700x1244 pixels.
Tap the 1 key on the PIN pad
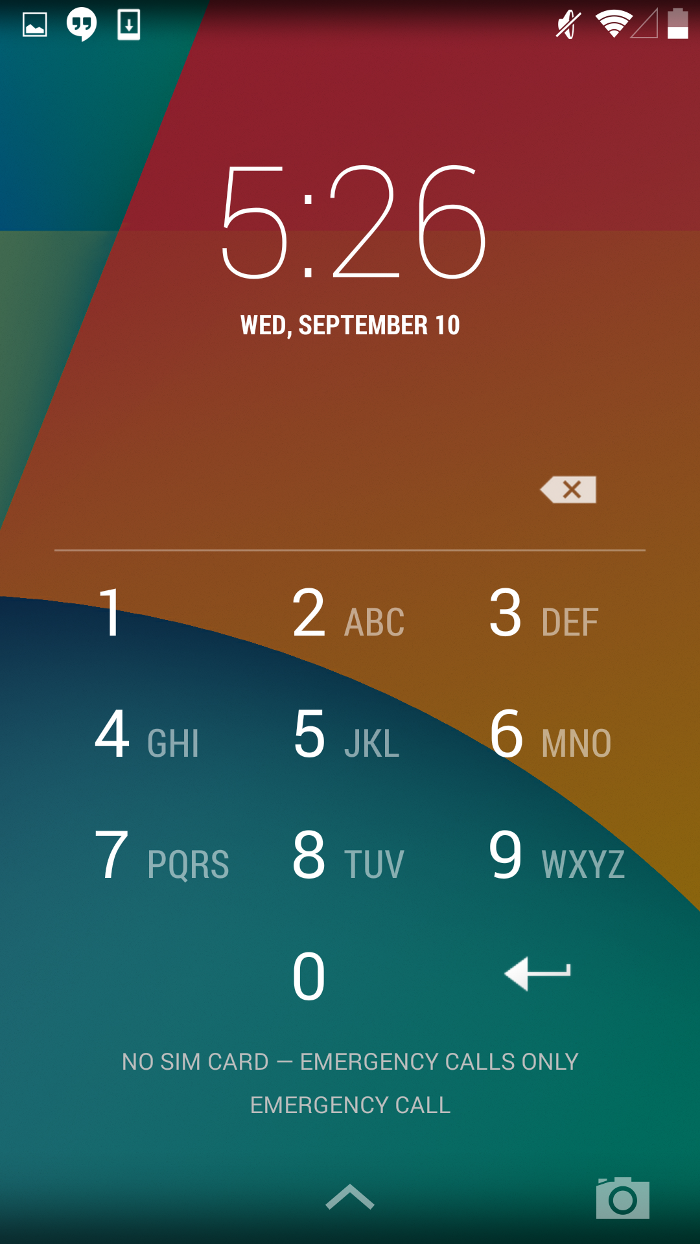[x=110, y=613]
